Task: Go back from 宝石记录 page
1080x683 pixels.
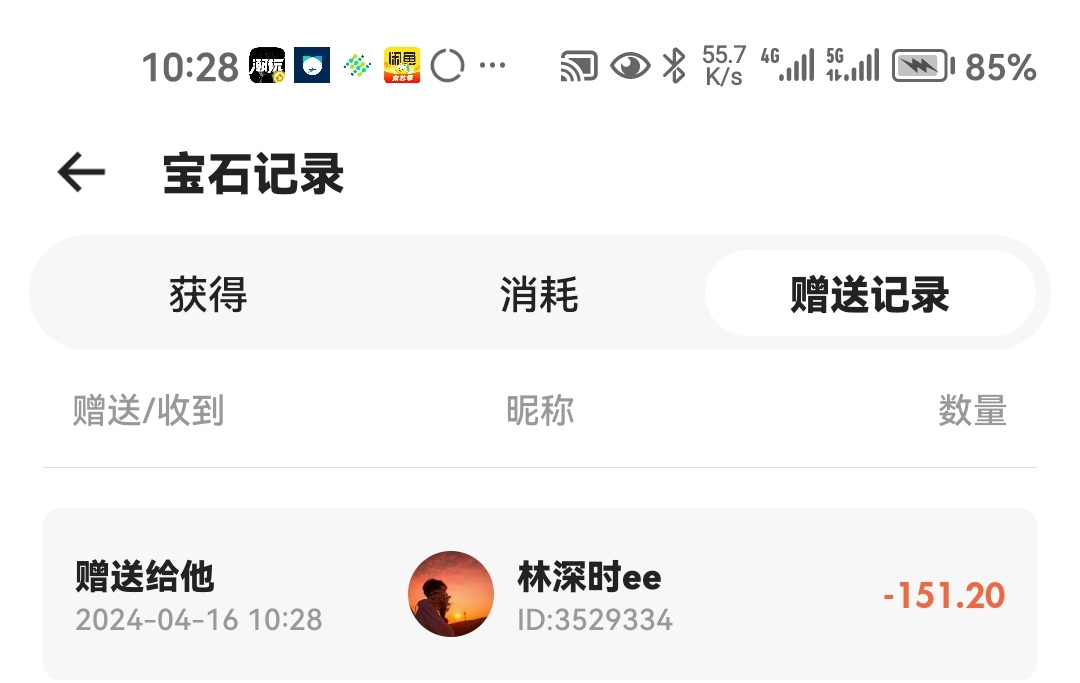Action: (81, 173)
